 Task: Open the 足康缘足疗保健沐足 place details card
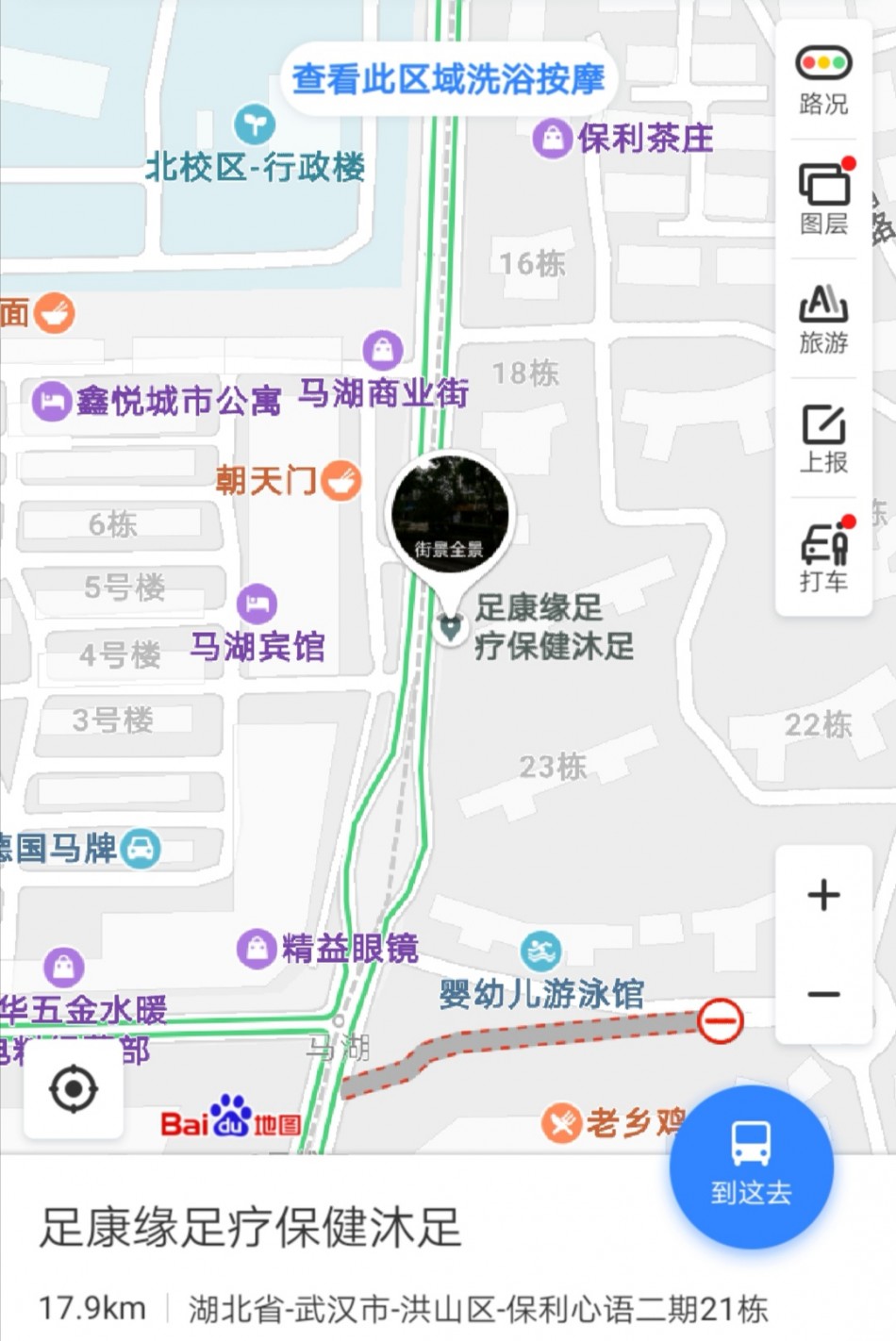tap(250, 1228)
